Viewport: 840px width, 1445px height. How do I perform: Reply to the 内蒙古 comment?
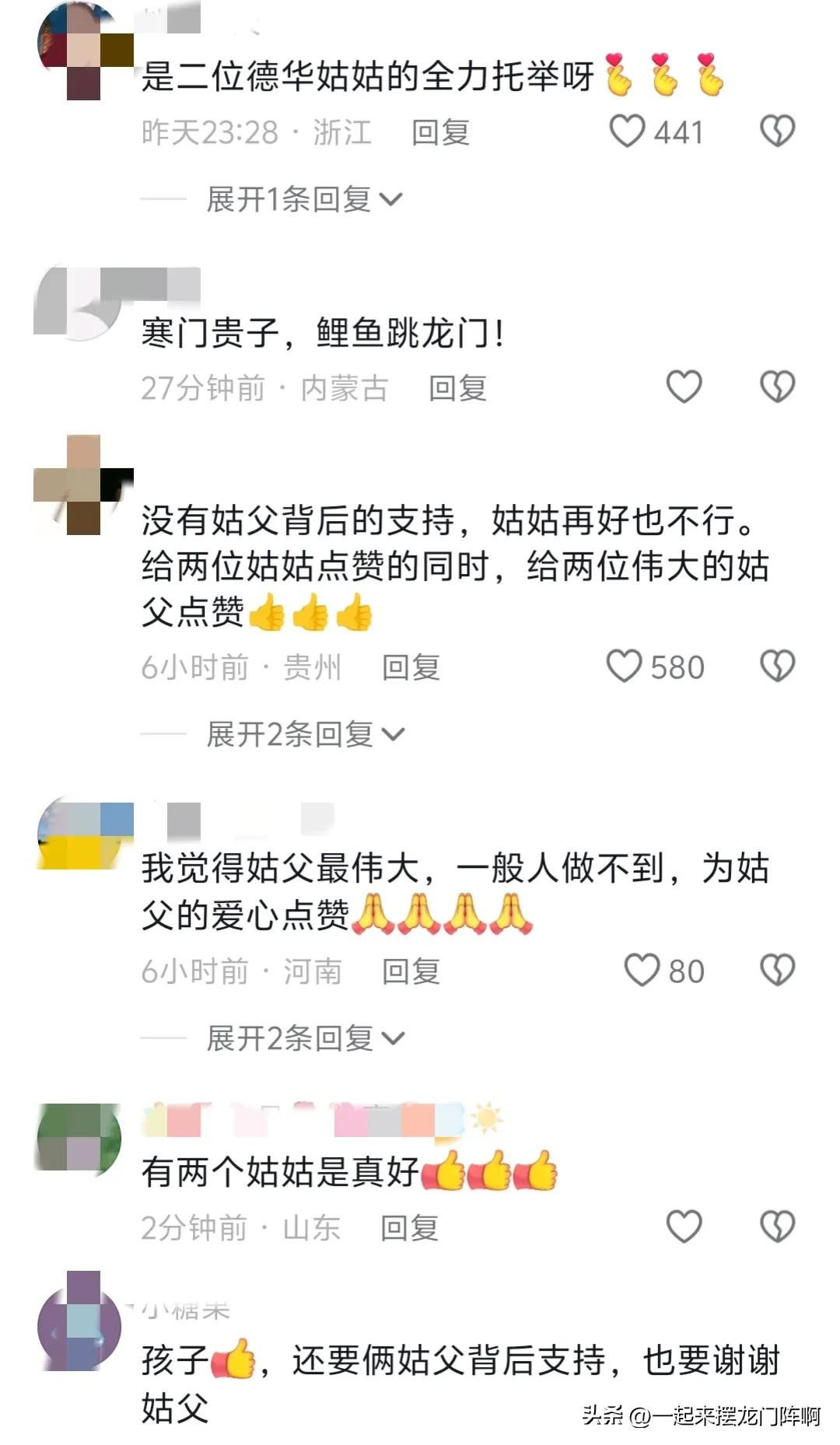coord(457,388)
